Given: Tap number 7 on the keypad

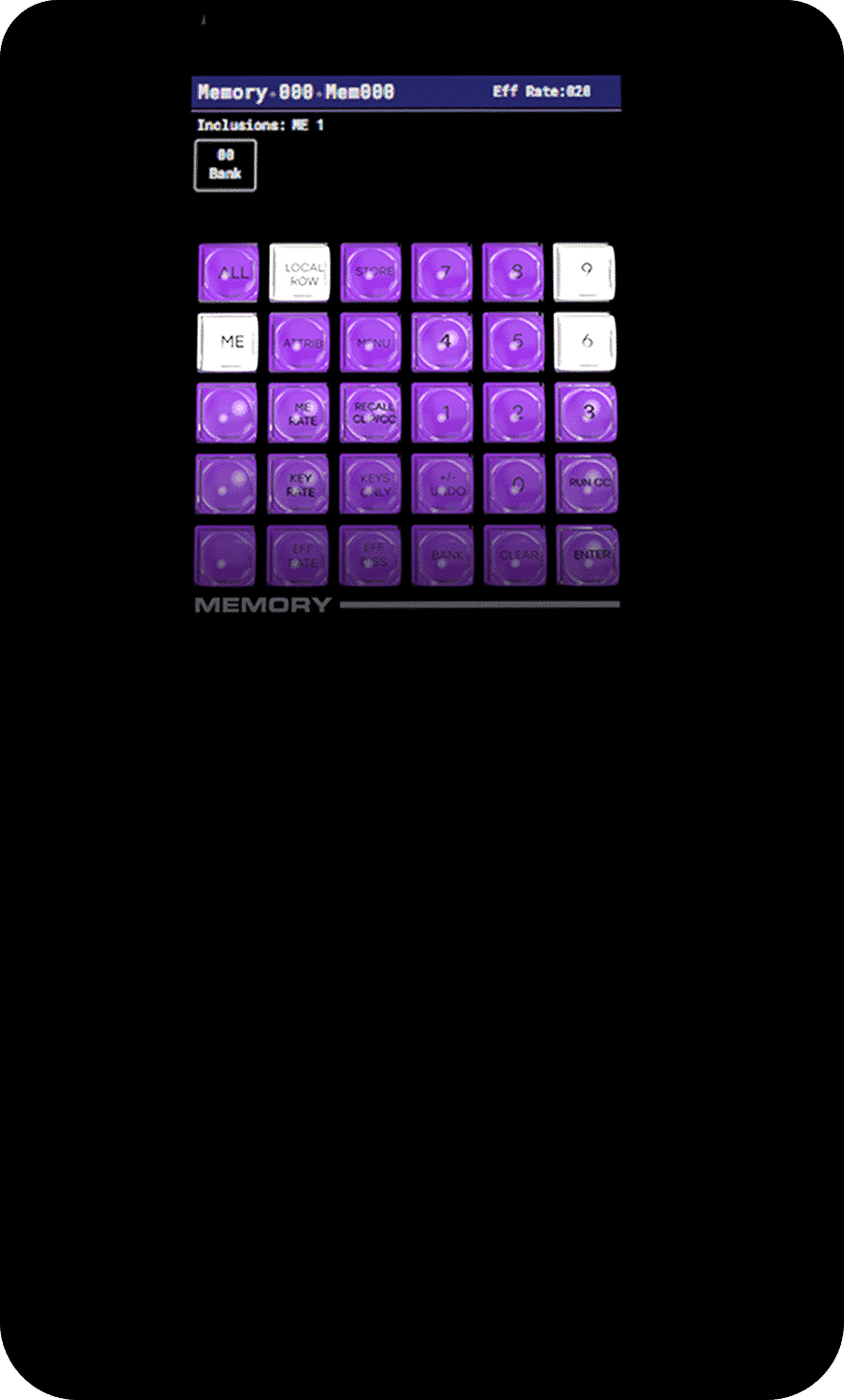Looking at the screenshot, I should tap(442, 273).
